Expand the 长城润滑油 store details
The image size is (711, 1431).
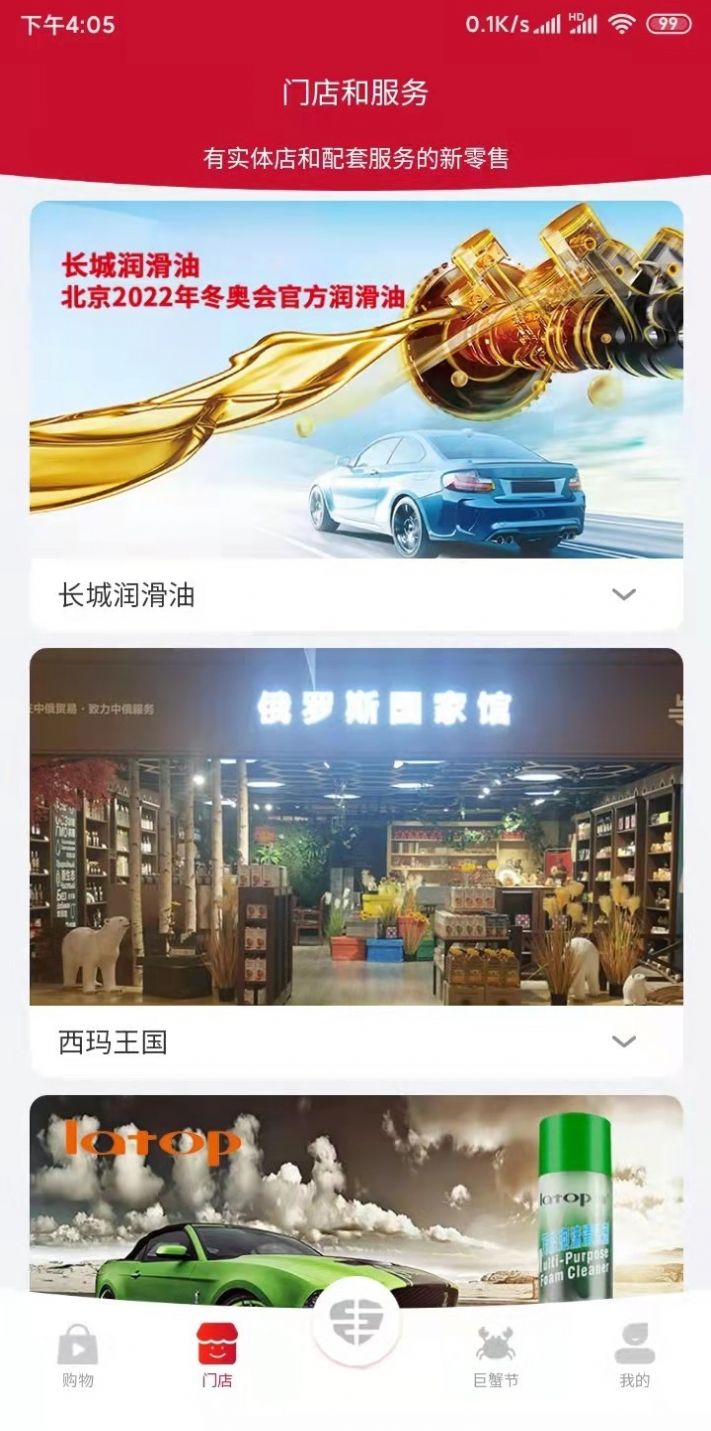[x=623, y=595]
